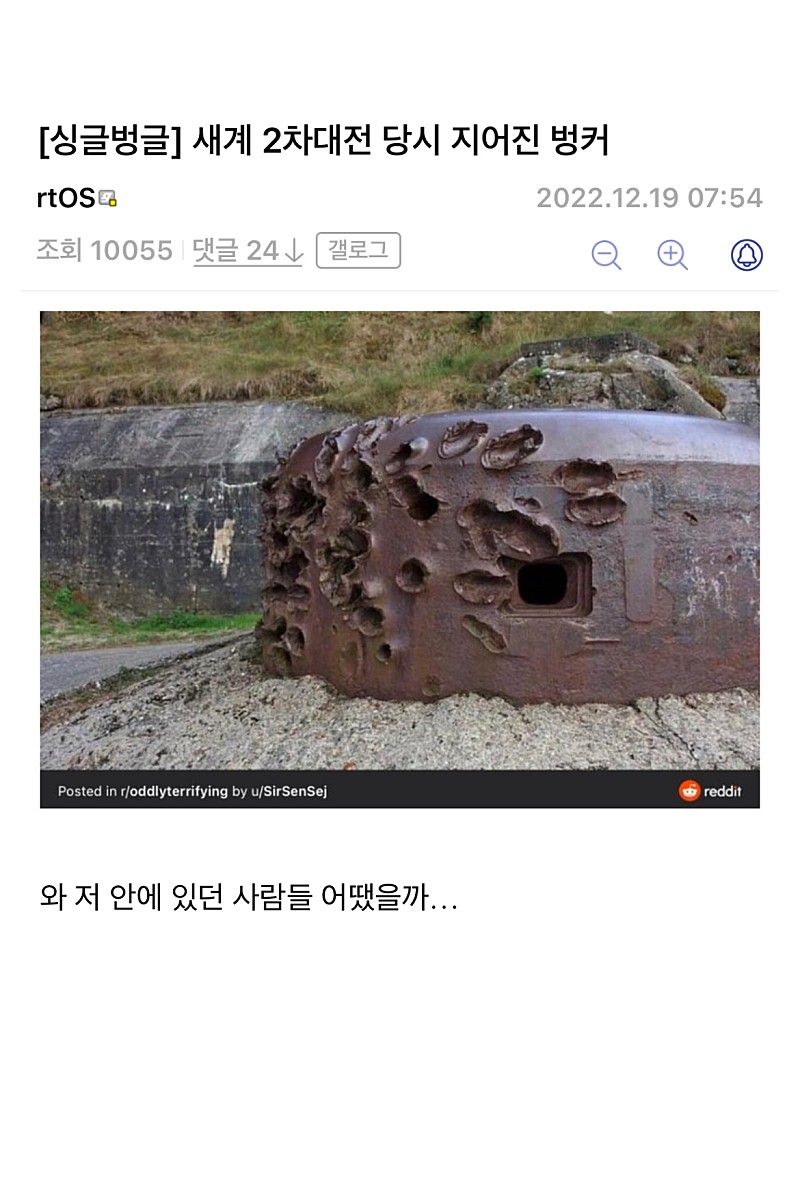This screenshot has height=1199, width=800.
Task: Open the 갤로그 button for rtOS
Action: [358, 250]
